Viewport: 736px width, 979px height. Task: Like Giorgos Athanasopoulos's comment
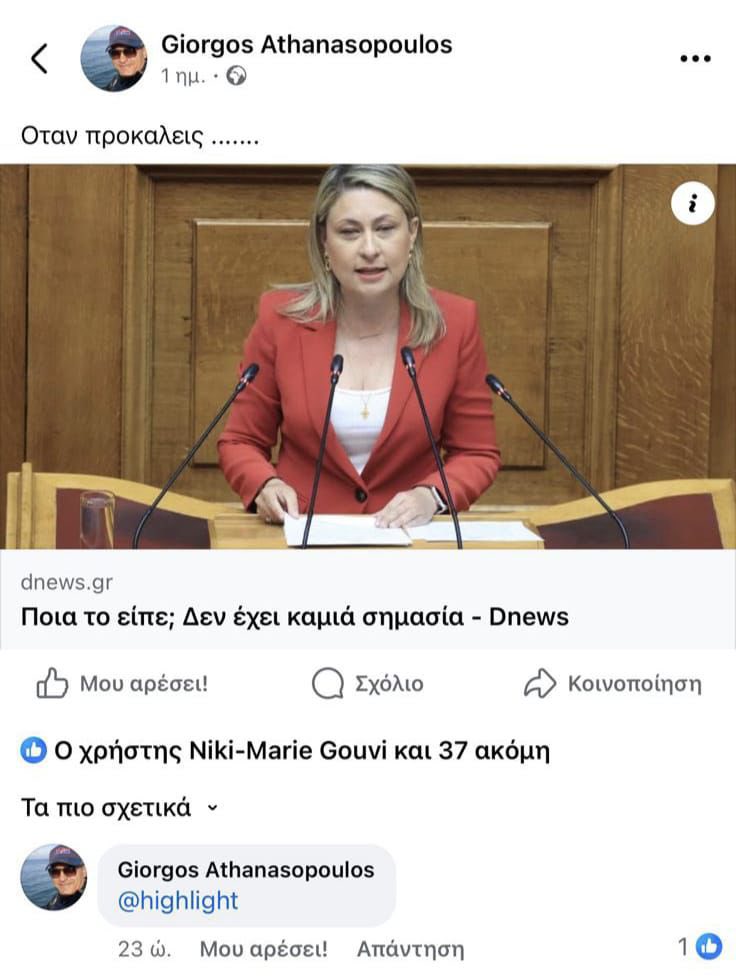[x=263, y=949]
